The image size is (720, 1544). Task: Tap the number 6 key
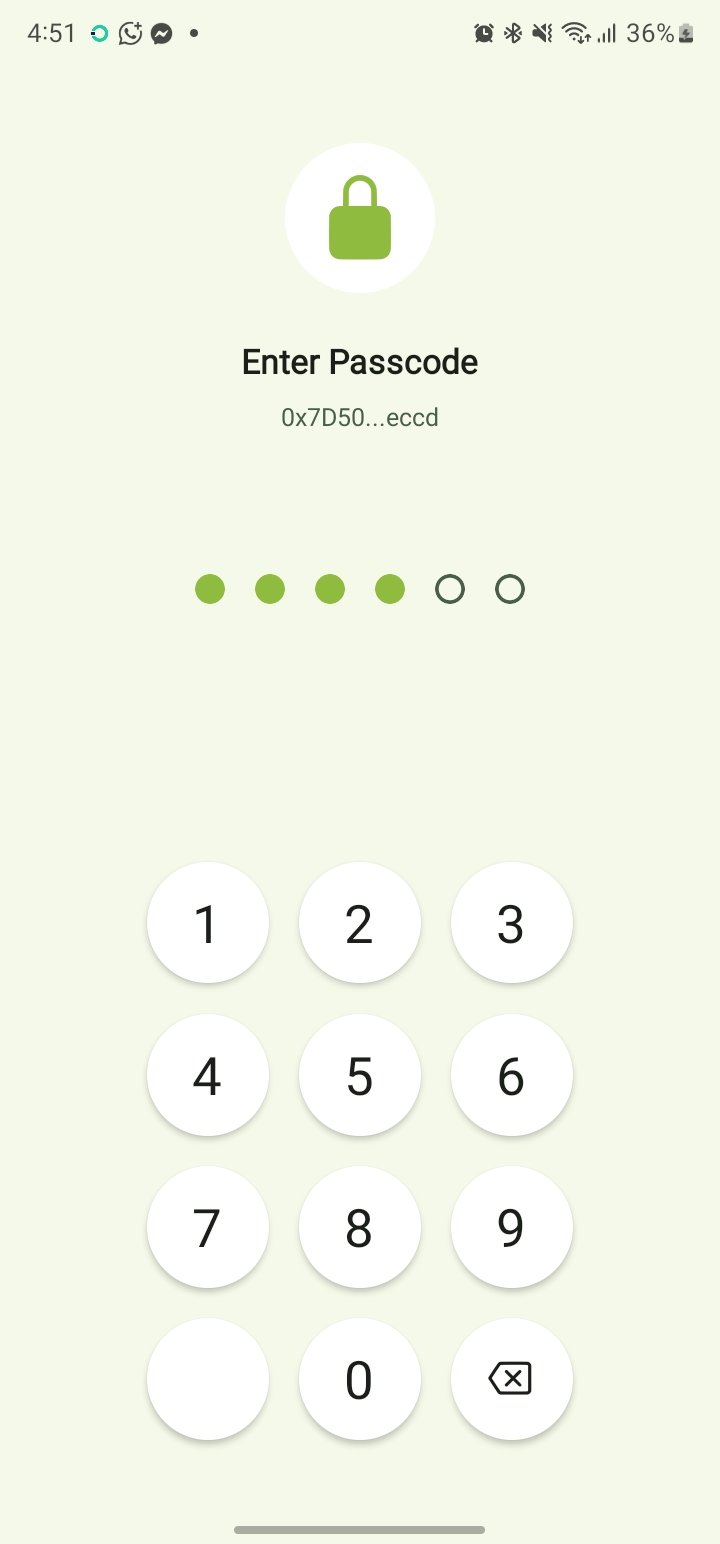coord(511,1076)
